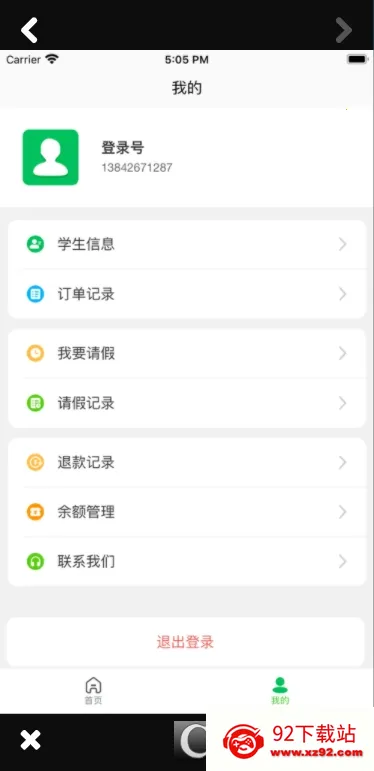Go to previous screenshot with left arrow

29,30
